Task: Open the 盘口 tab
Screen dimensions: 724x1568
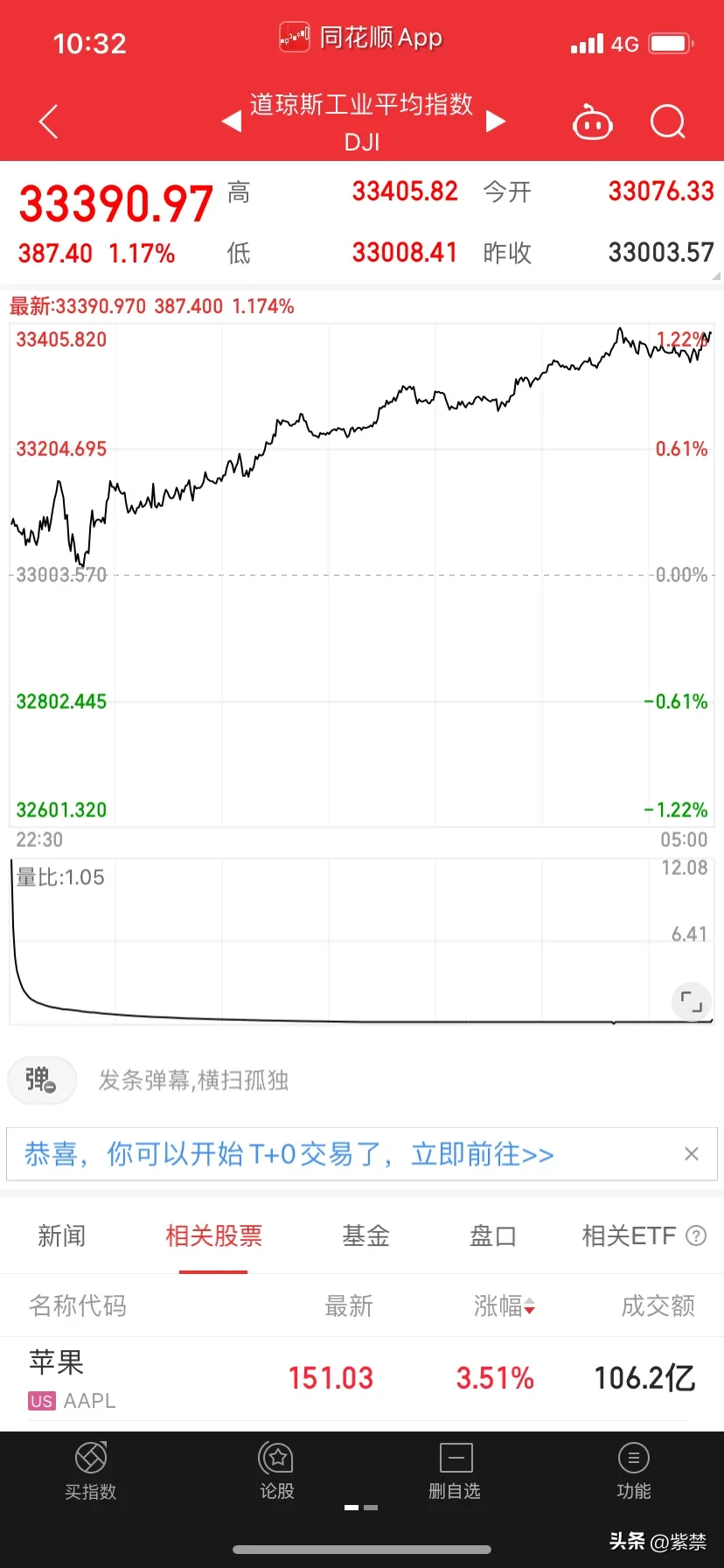Action: point(493,1235)
